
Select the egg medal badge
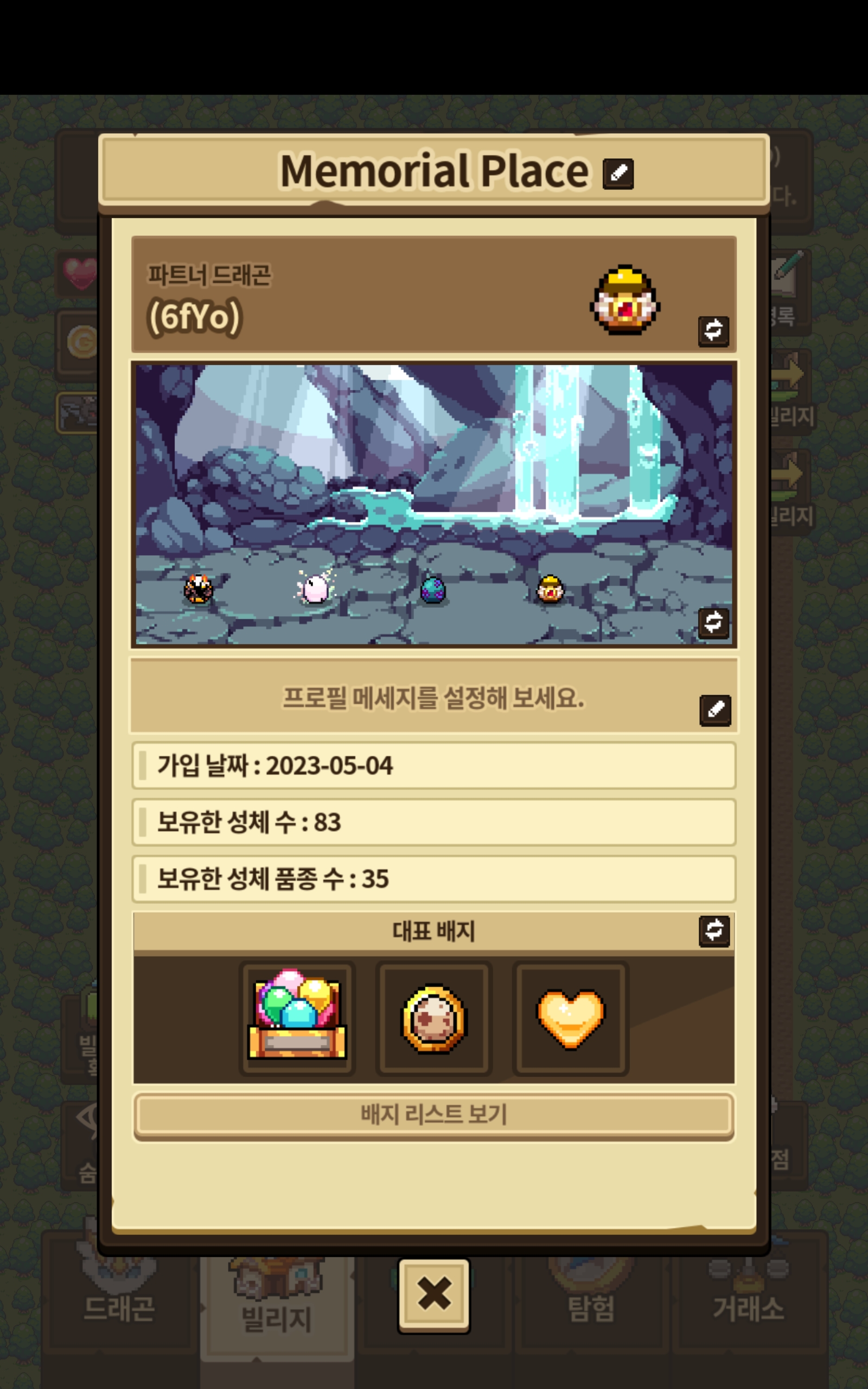click(433, 1018)
